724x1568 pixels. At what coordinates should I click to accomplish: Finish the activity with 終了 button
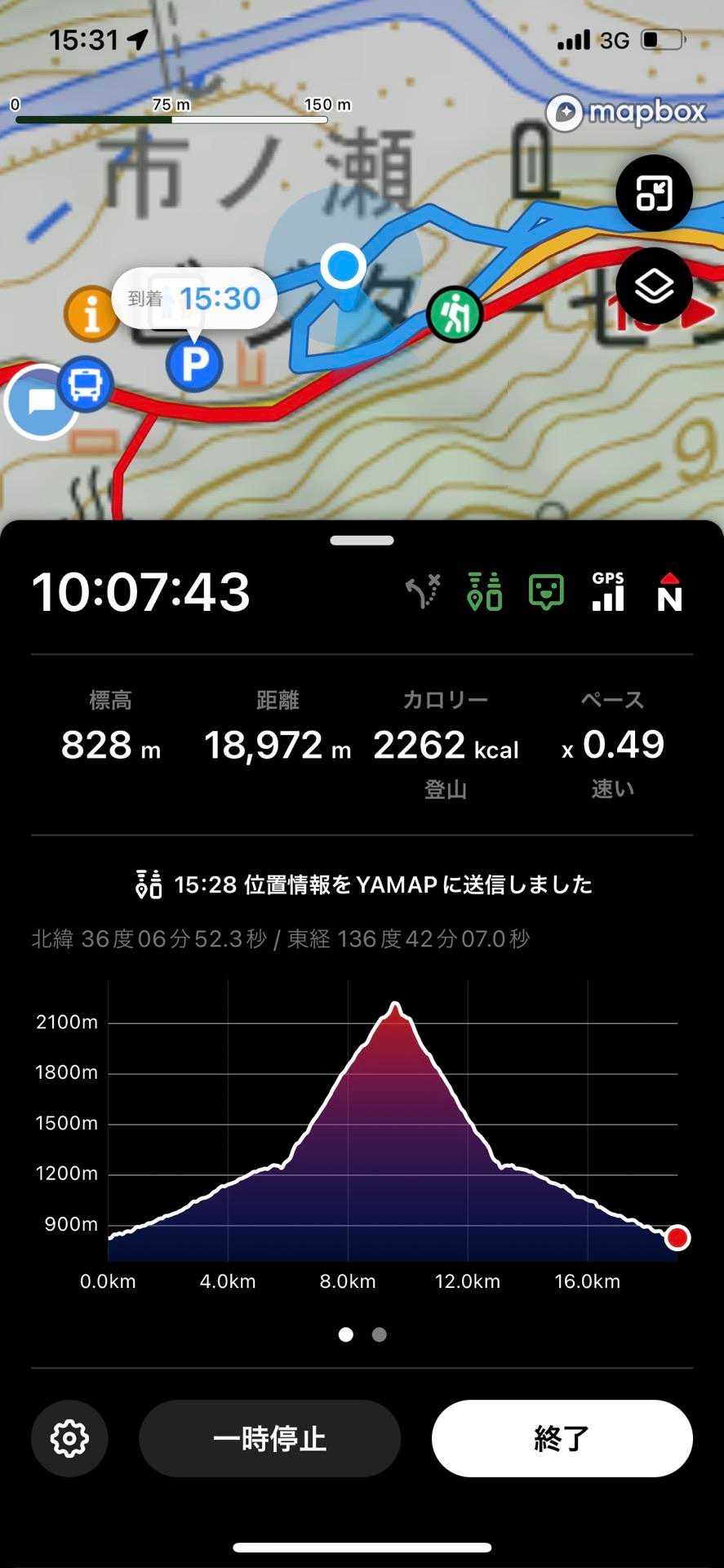[x=562, y=1438]
